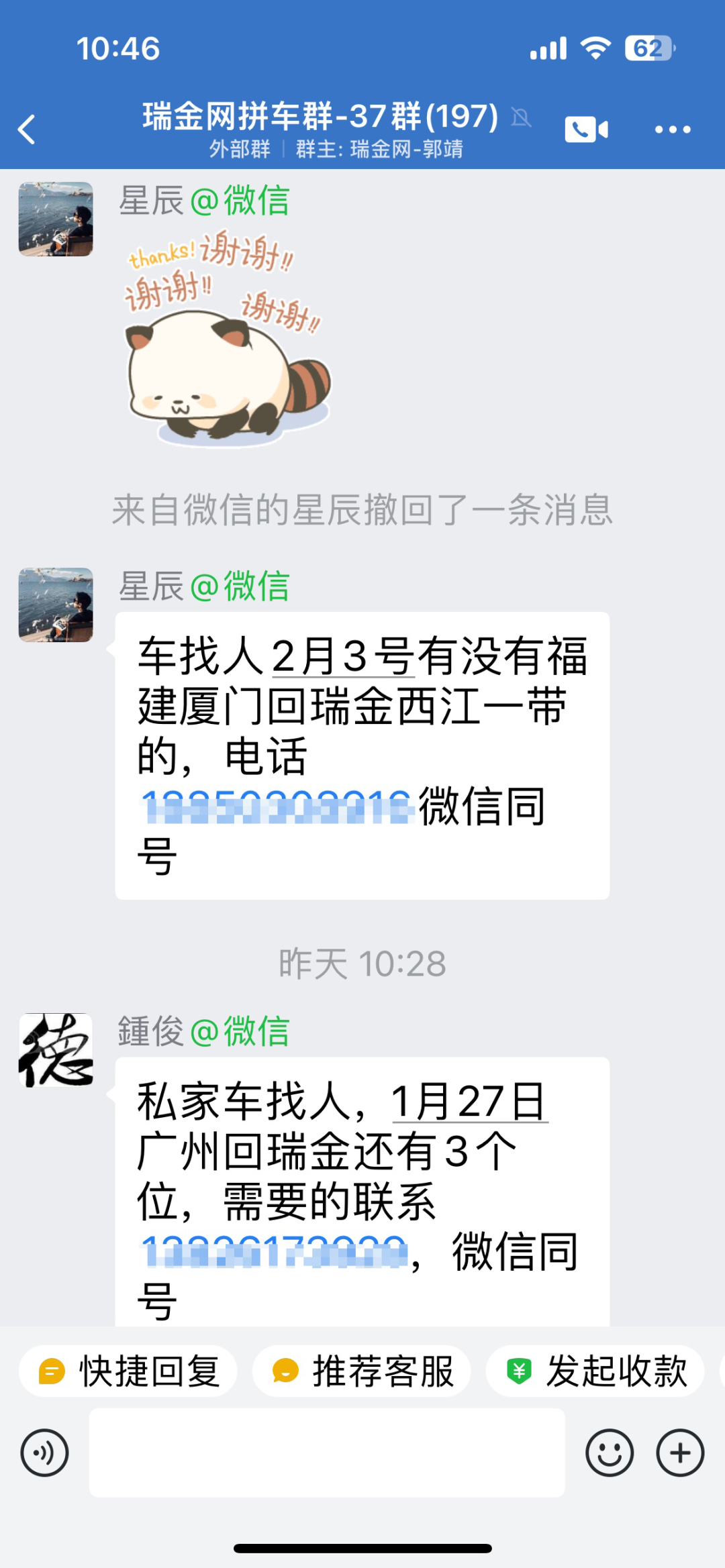Tap the underlined date 2月3号 in 星辰's message
The height and width of the screenshot is (1568, 725).
(x=344, y=656)
